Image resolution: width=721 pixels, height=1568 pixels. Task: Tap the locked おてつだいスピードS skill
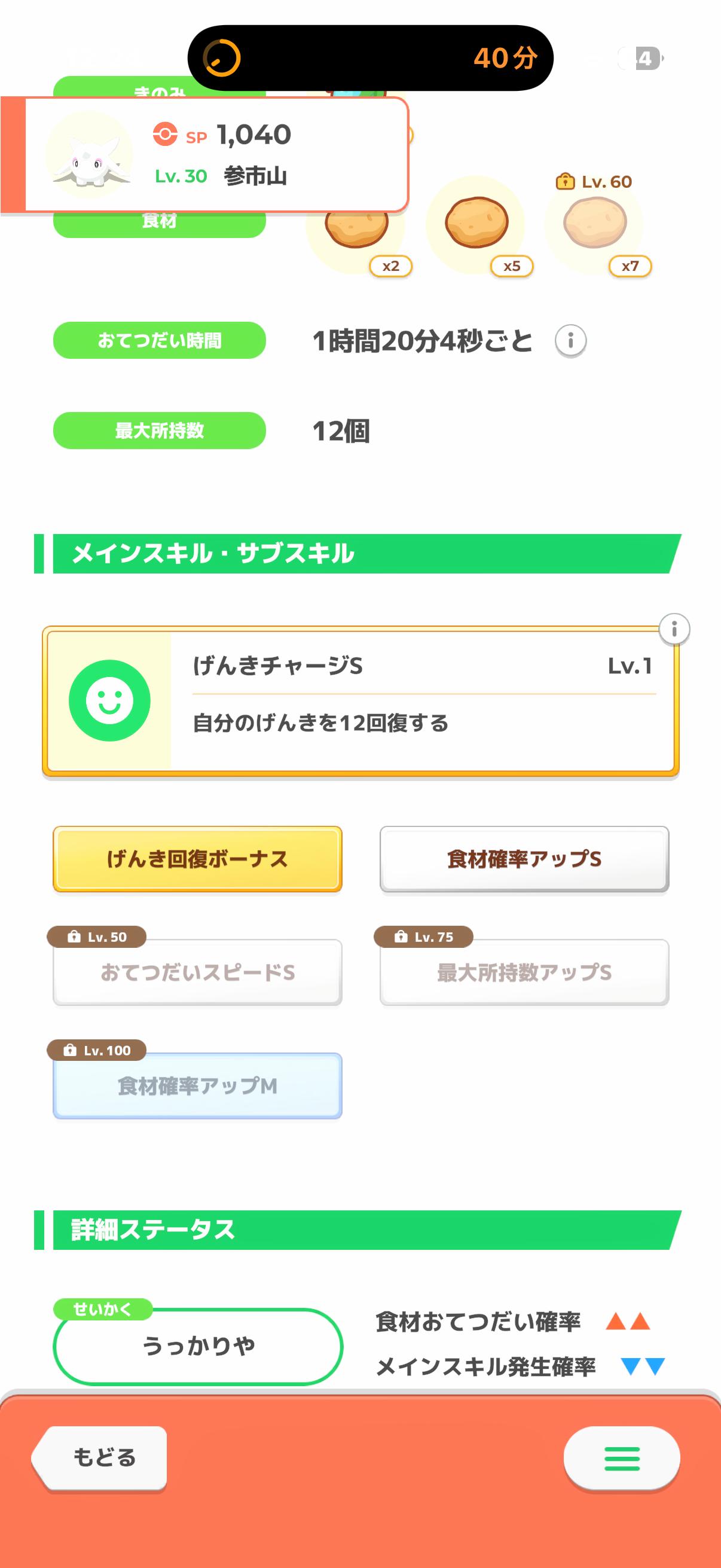197,972
